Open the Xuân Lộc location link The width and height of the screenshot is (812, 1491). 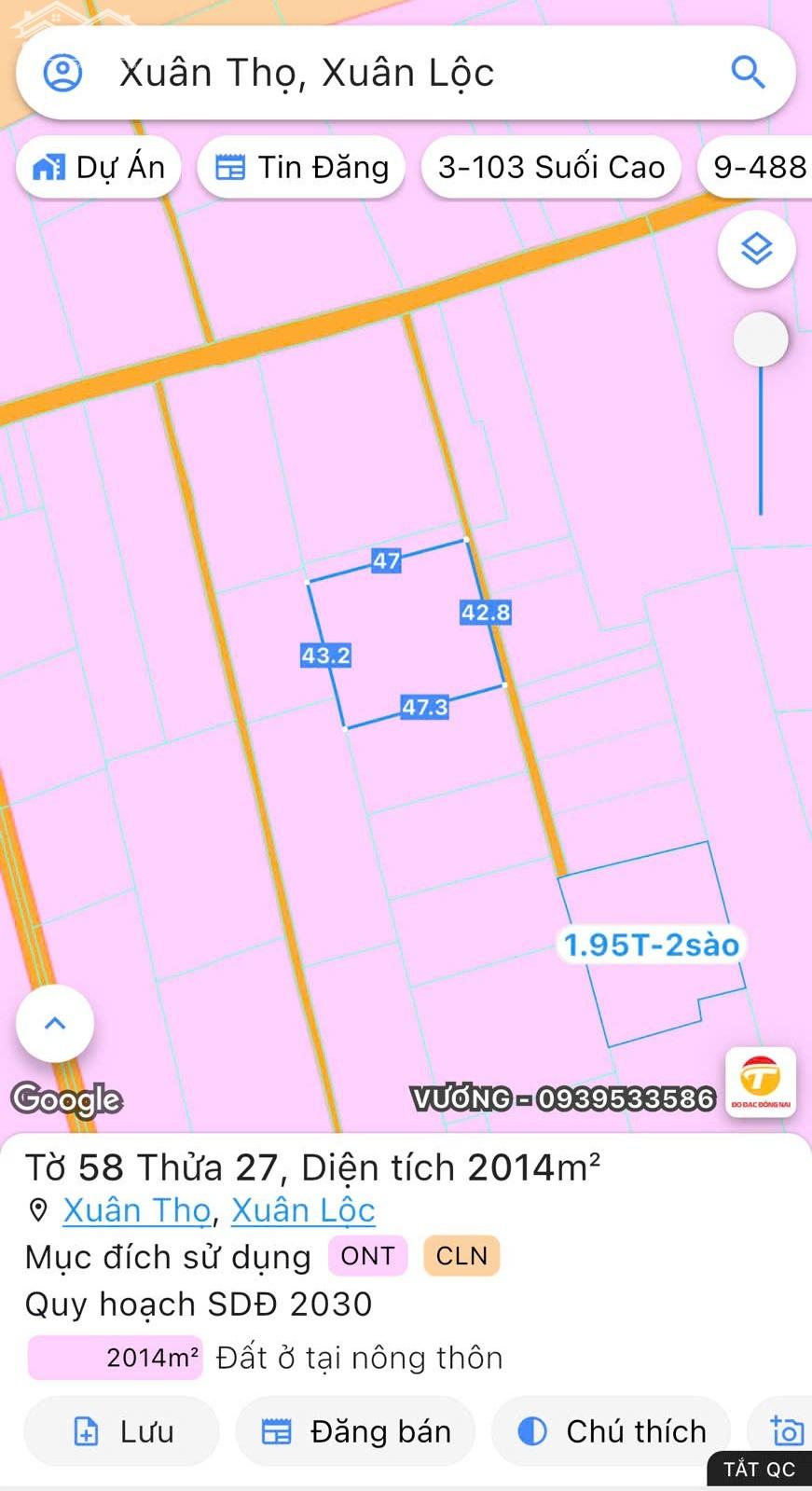tap(302, 1209)
